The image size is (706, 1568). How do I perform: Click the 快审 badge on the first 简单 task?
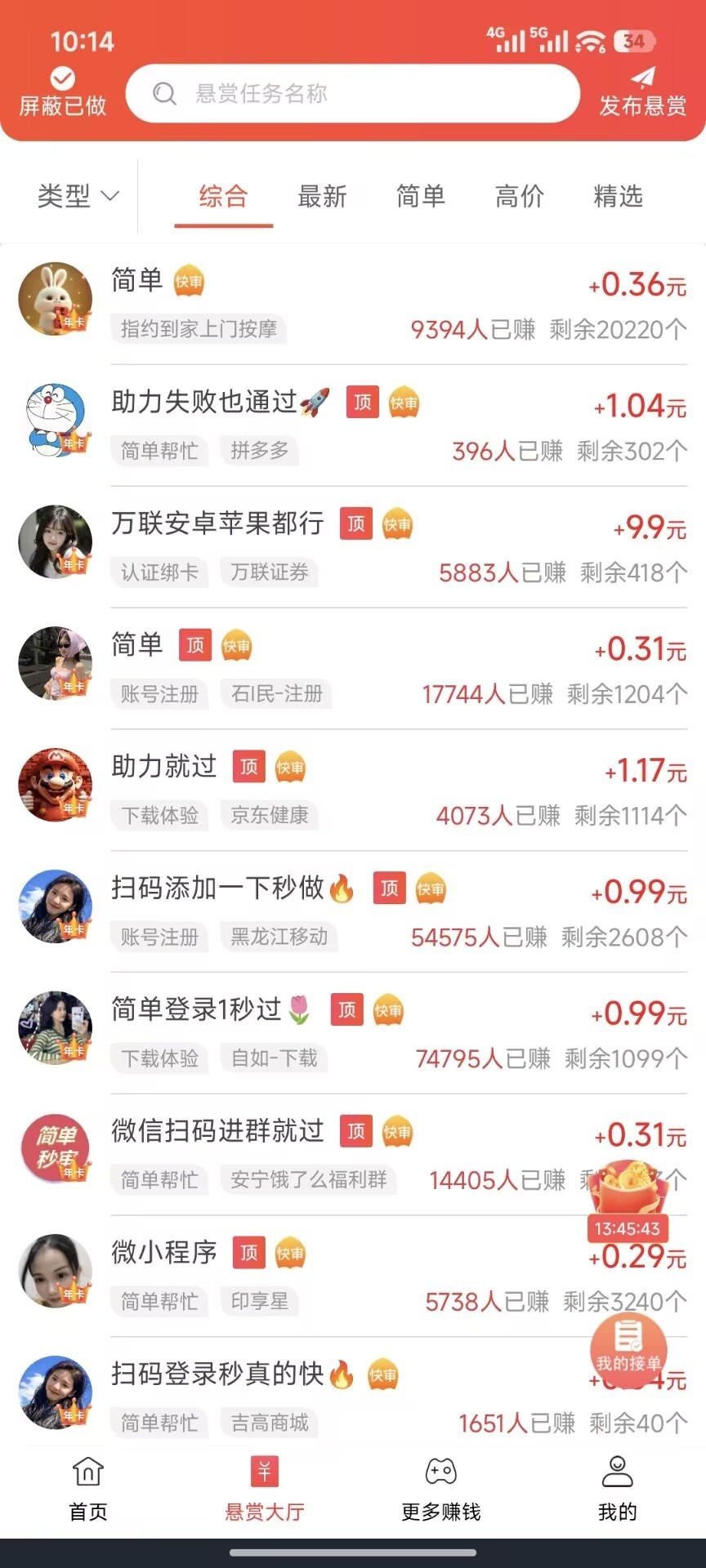pyautogui.click(x=190, y=281)
